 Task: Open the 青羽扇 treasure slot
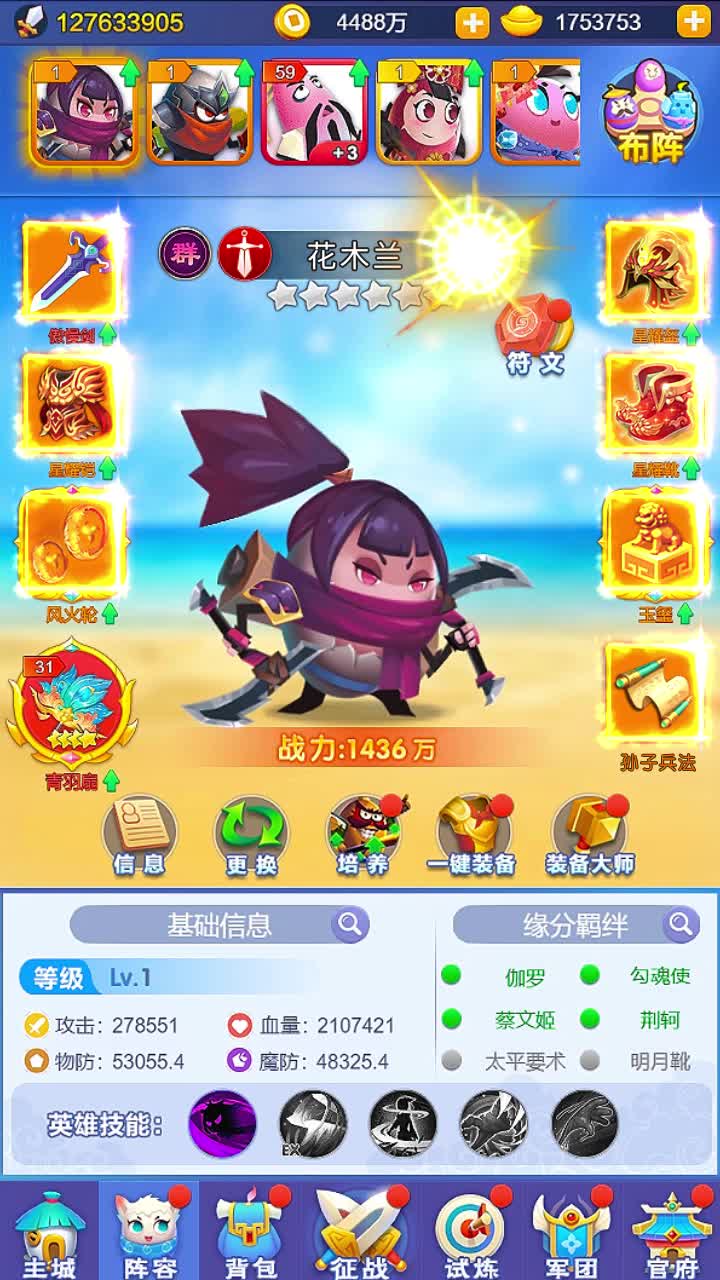70,705
